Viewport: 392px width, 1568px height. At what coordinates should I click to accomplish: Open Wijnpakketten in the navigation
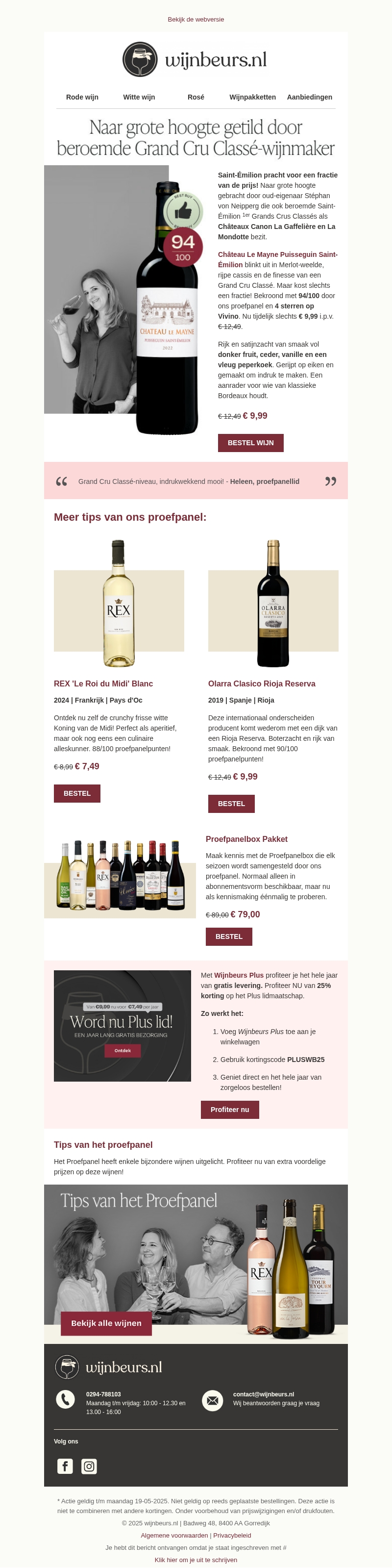click(252, 97)
